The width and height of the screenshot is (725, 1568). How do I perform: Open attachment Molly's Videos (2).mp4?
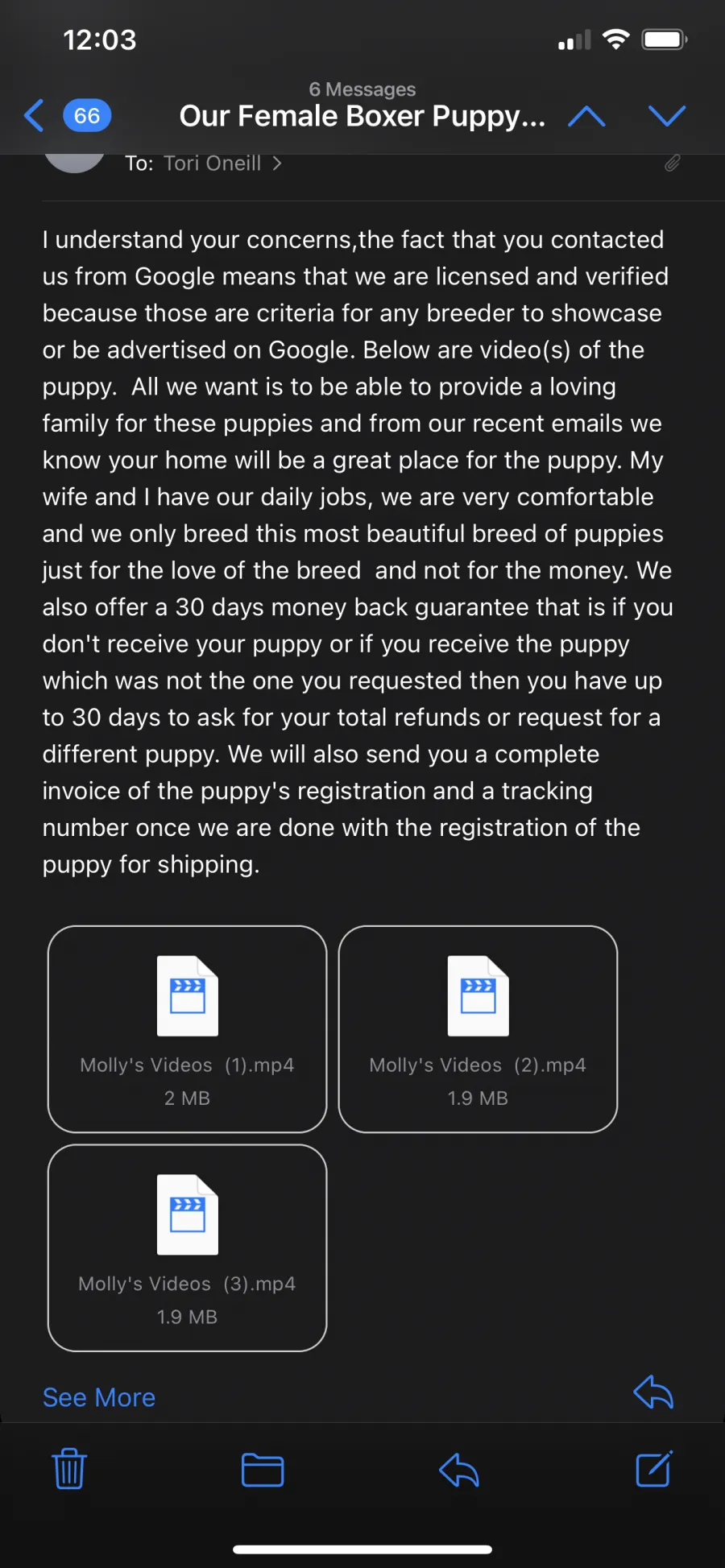[x=478, y=1028]
